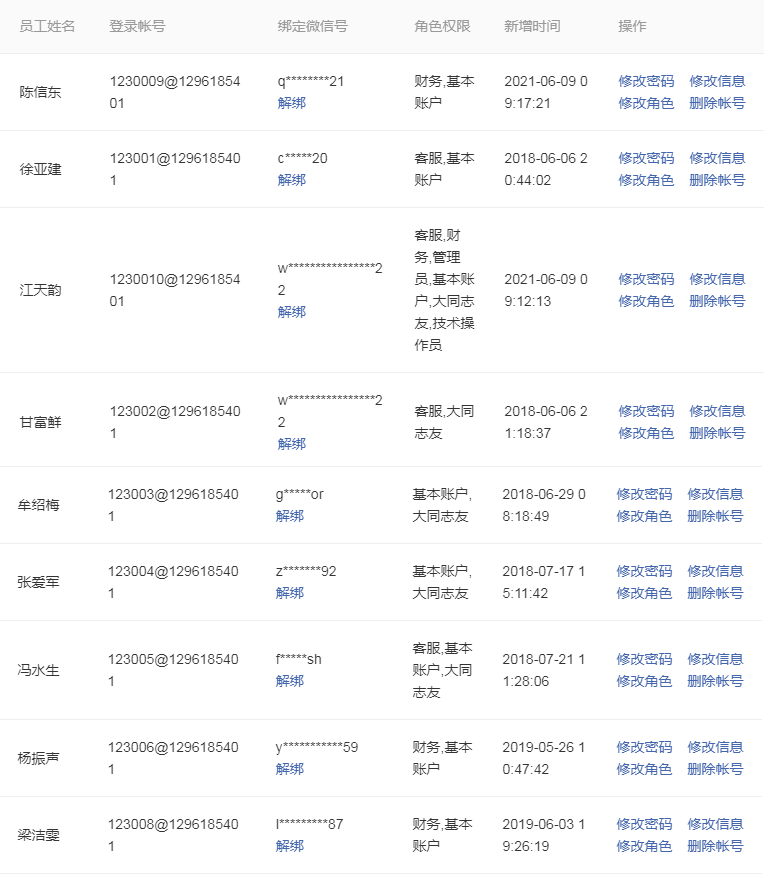This screenshot has height=877, width=764.
Task: Click 修改密码 for 江天韵
Action: [645, 279]
